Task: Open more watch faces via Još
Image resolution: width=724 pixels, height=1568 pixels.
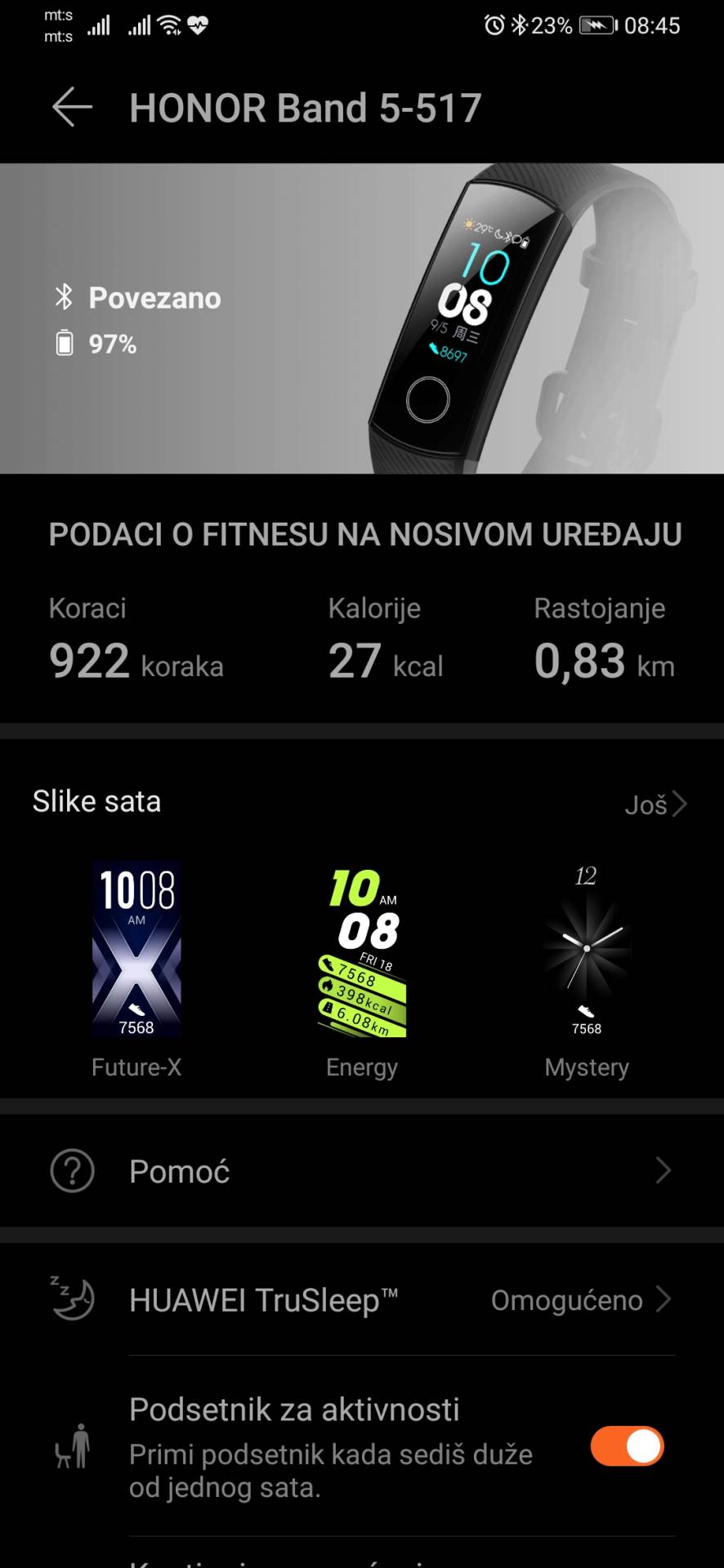Action: tap(655, 804)
